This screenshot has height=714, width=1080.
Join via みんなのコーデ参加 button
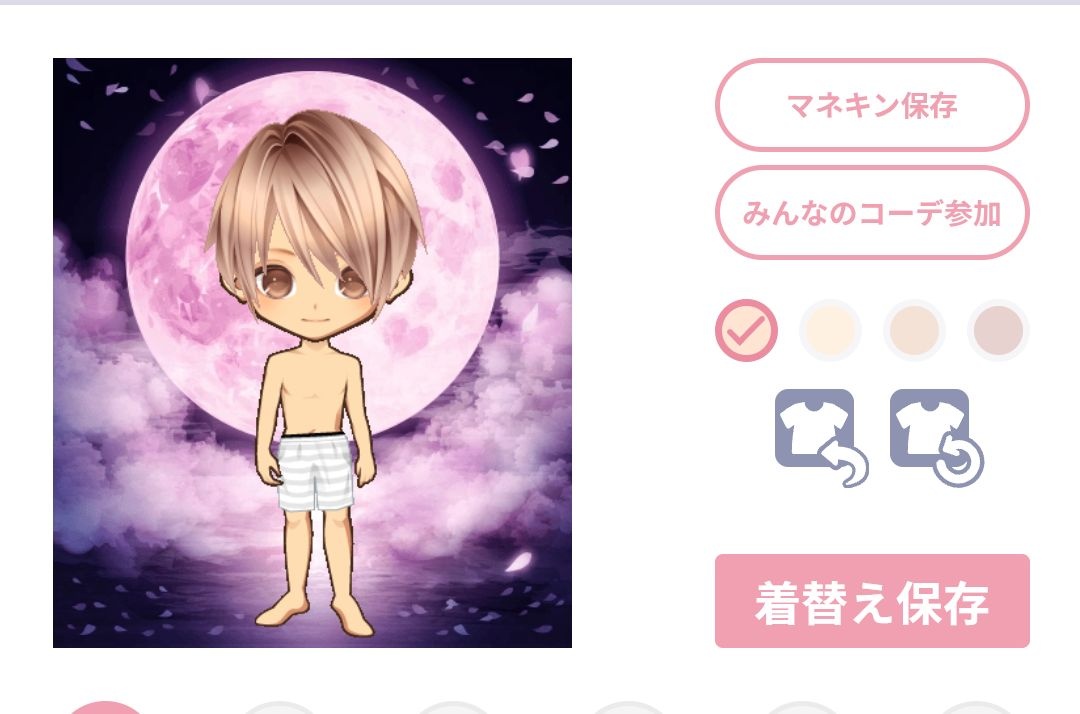(x=872, y=213)
